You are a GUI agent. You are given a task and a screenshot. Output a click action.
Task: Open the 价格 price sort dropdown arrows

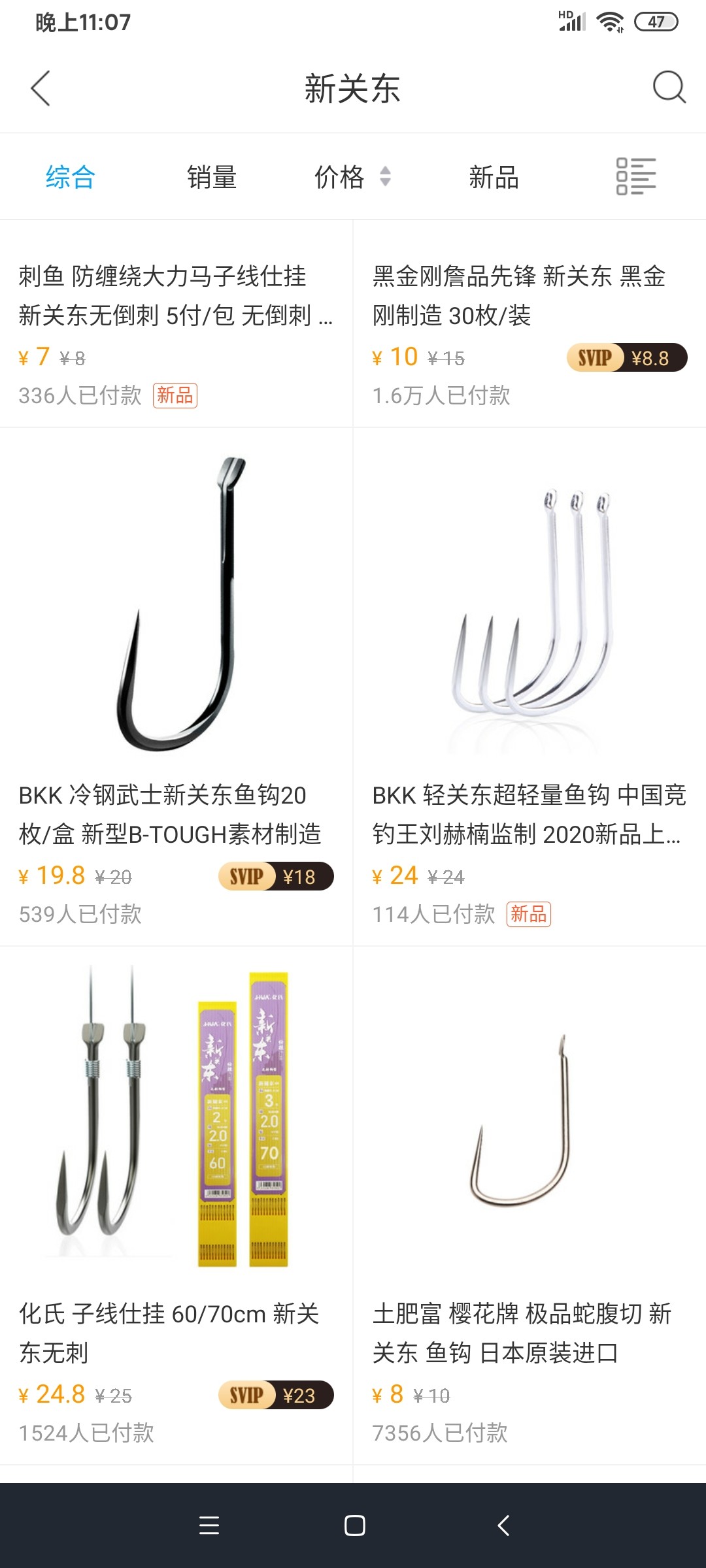(x=385, y=177)
